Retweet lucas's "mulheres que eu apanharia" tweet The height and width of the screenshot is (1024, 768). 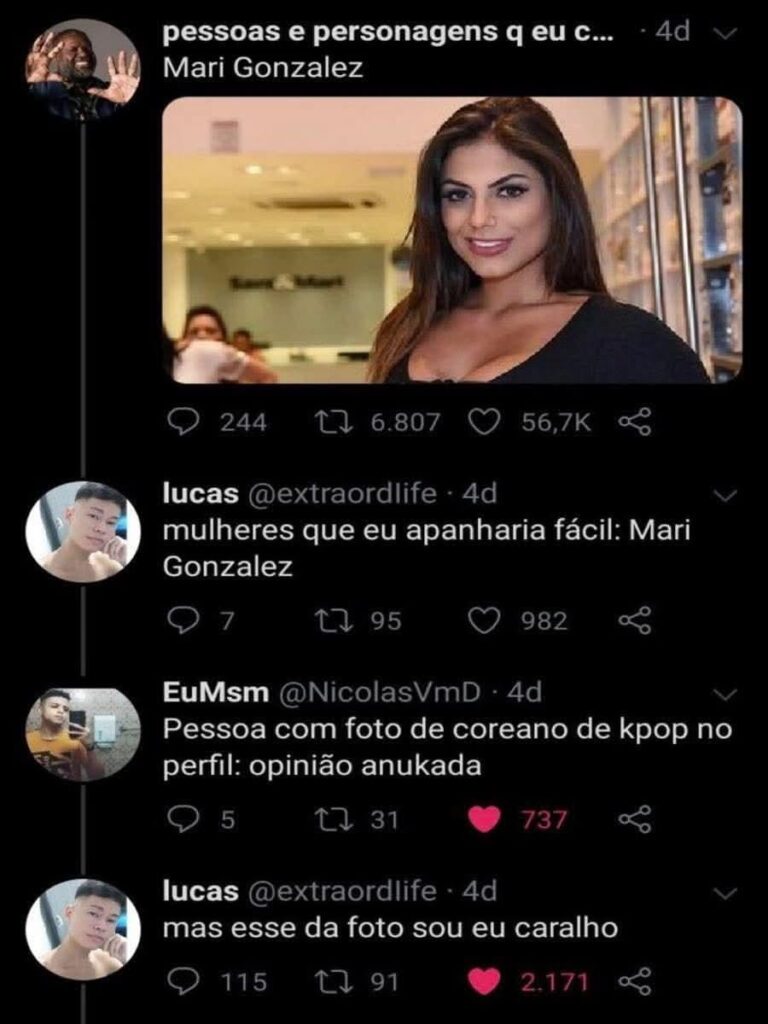click(328, 621)
